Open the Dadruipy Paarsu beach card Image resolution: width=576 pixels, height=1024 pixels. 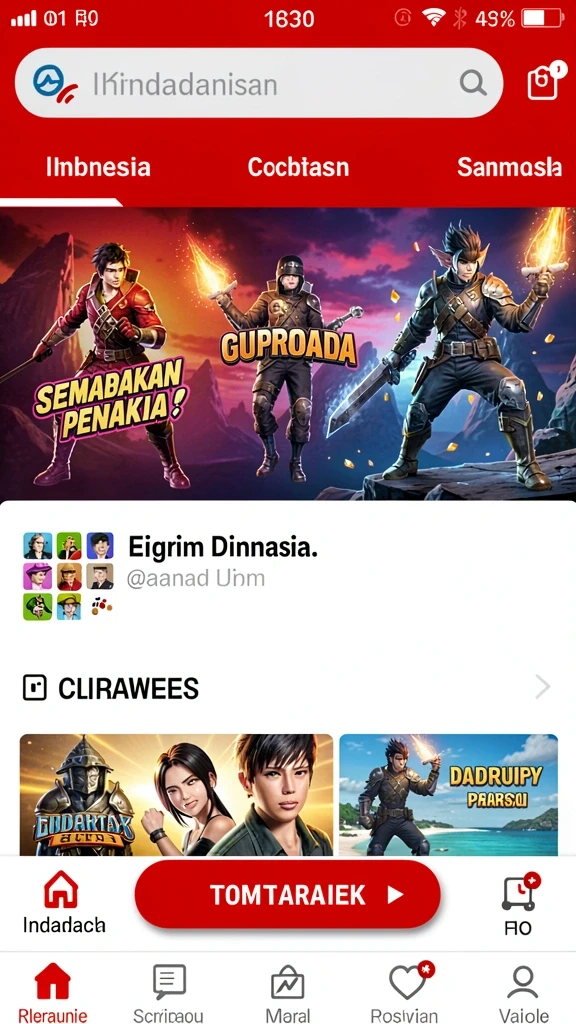click(x=448, y=794)
